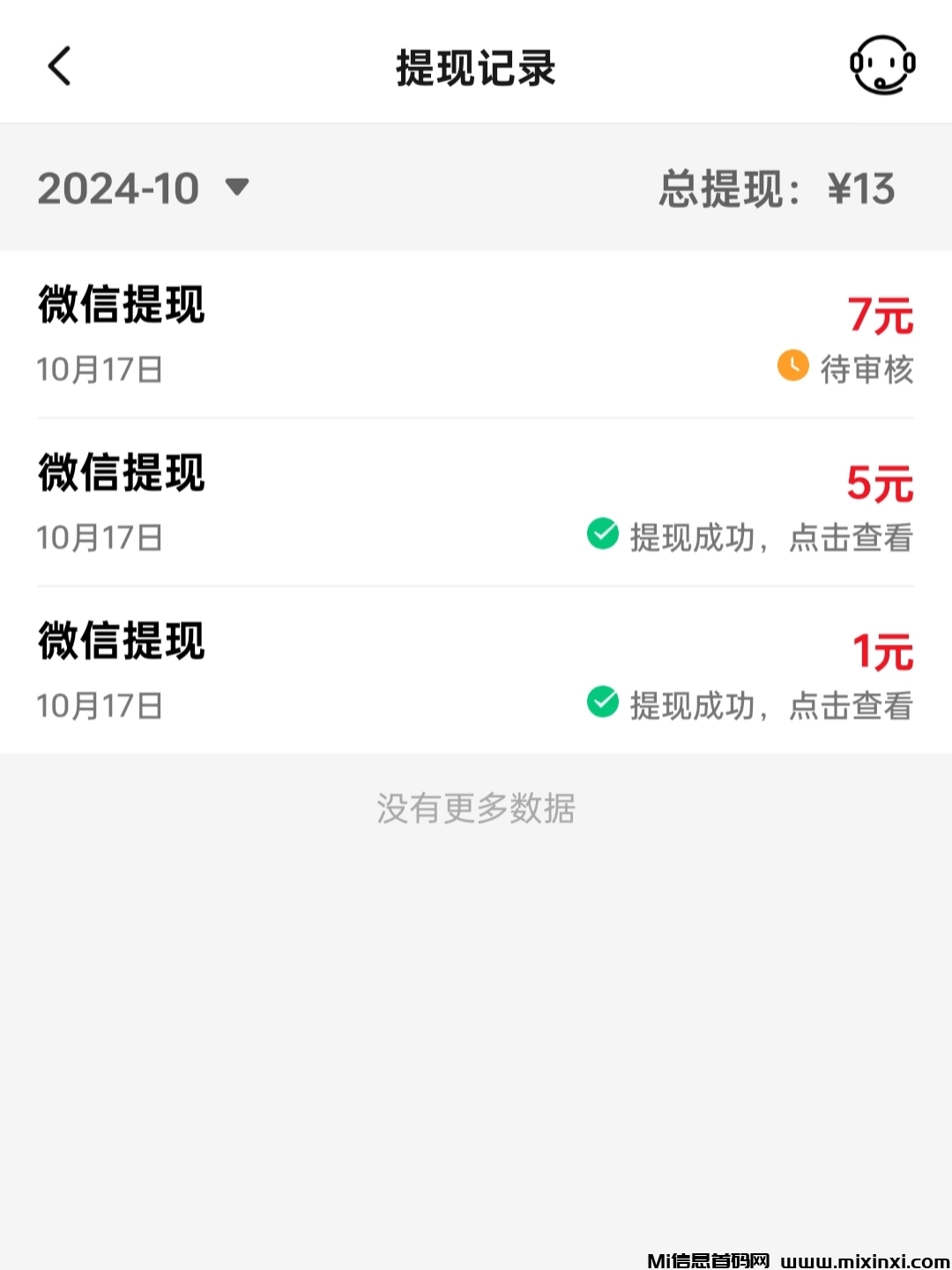Open the customer service headset icon
The width and height of the screenshot is (952, 1270).
pos(882,65)
